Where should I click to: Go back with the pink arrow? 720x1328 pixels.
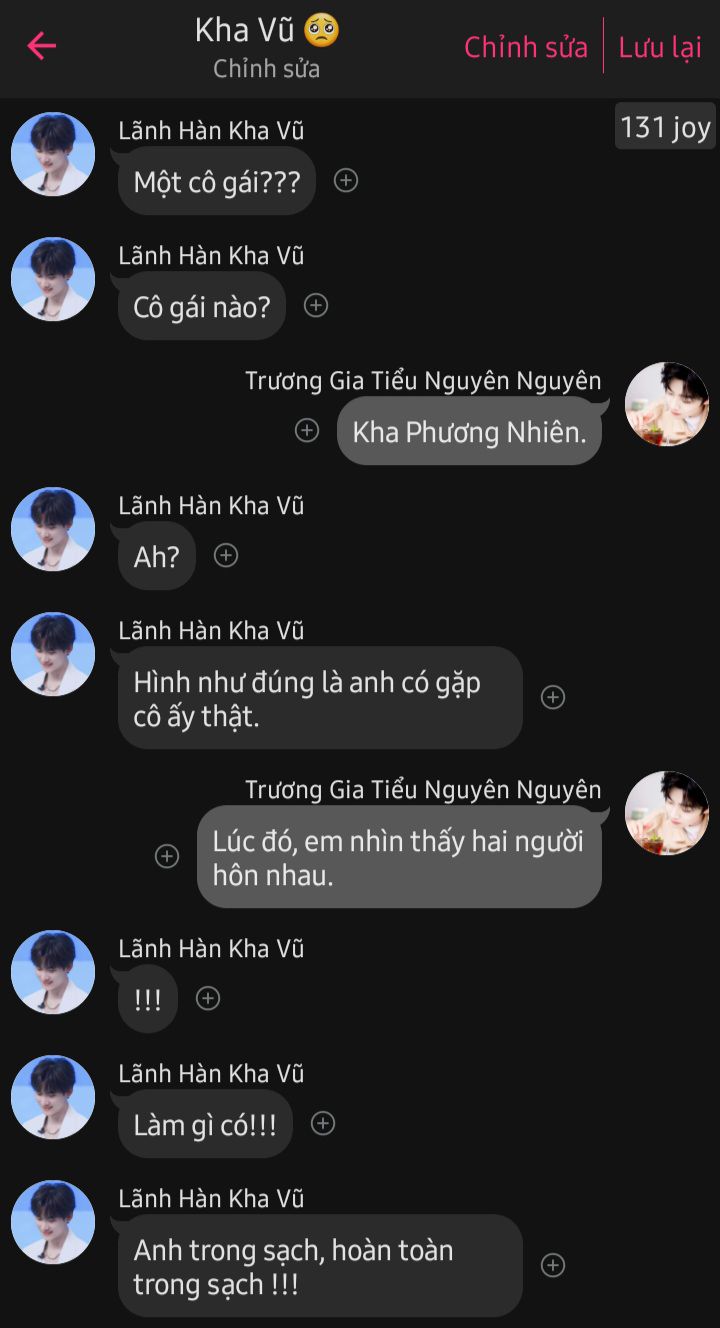coord(41,46)
